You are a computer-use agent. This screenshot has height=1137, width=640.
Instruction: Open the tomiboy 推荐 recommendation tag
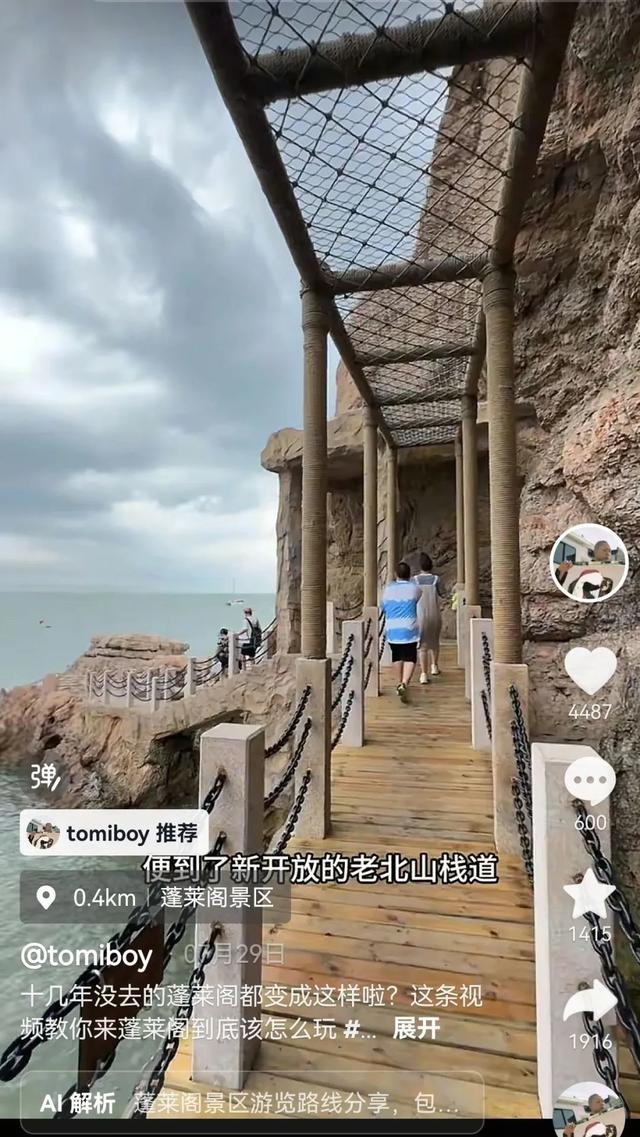click(114, 832)
